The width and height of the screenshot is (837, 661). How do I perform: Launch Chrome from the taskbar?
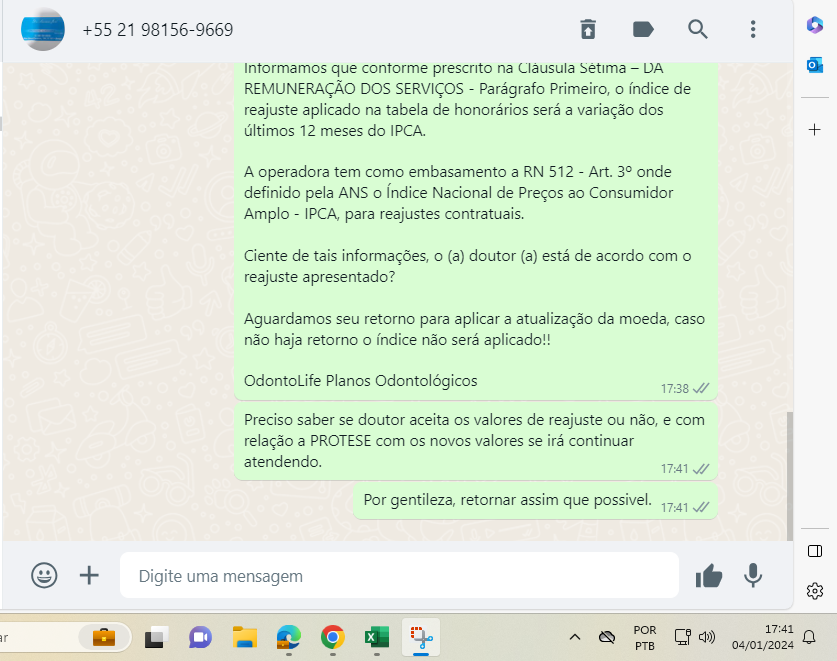tap(333, 637)
